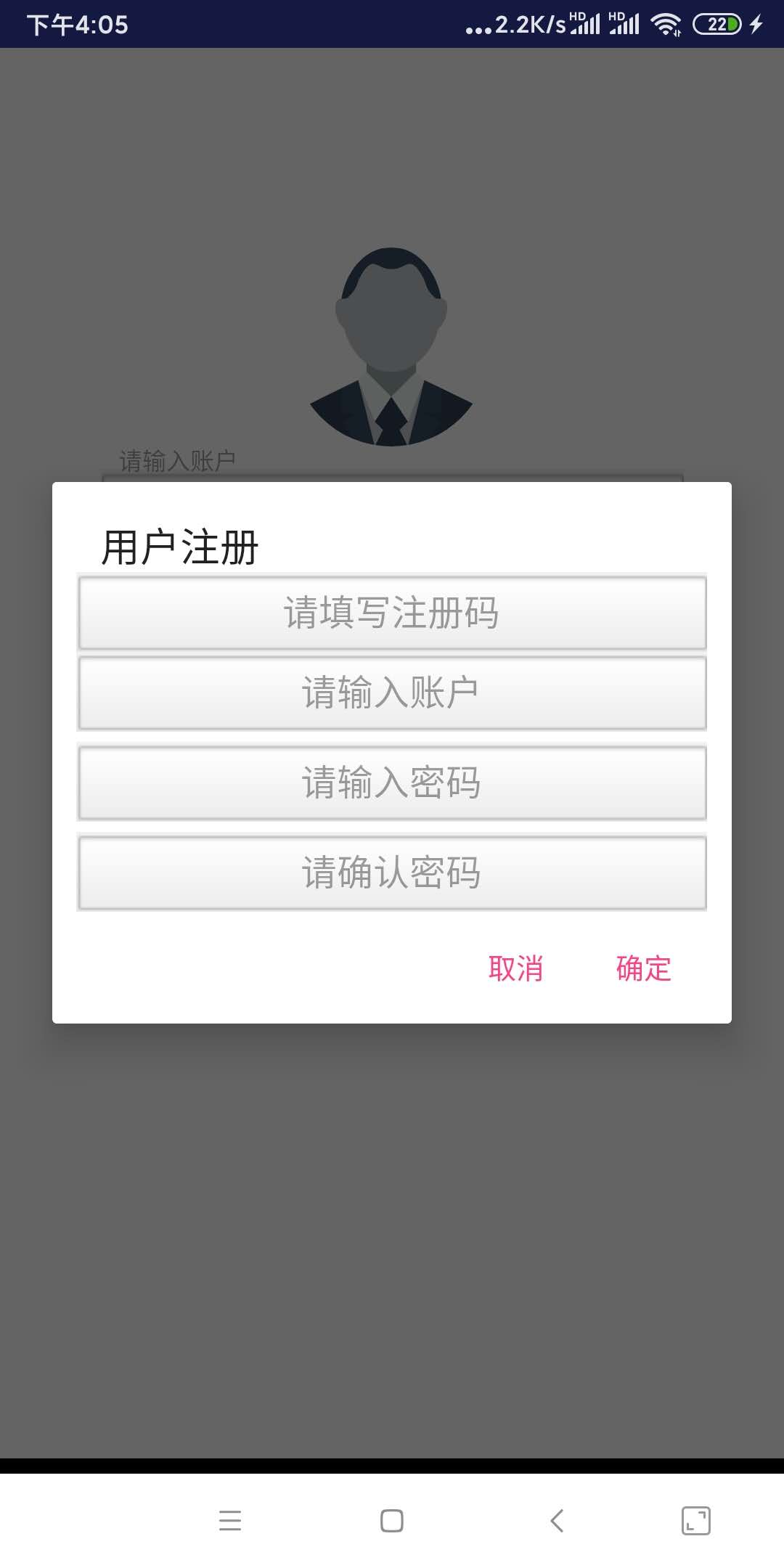This screenshot has width=784, height=1568.
Task: Go back using the system back arrow
Action: coord(557,1520)
